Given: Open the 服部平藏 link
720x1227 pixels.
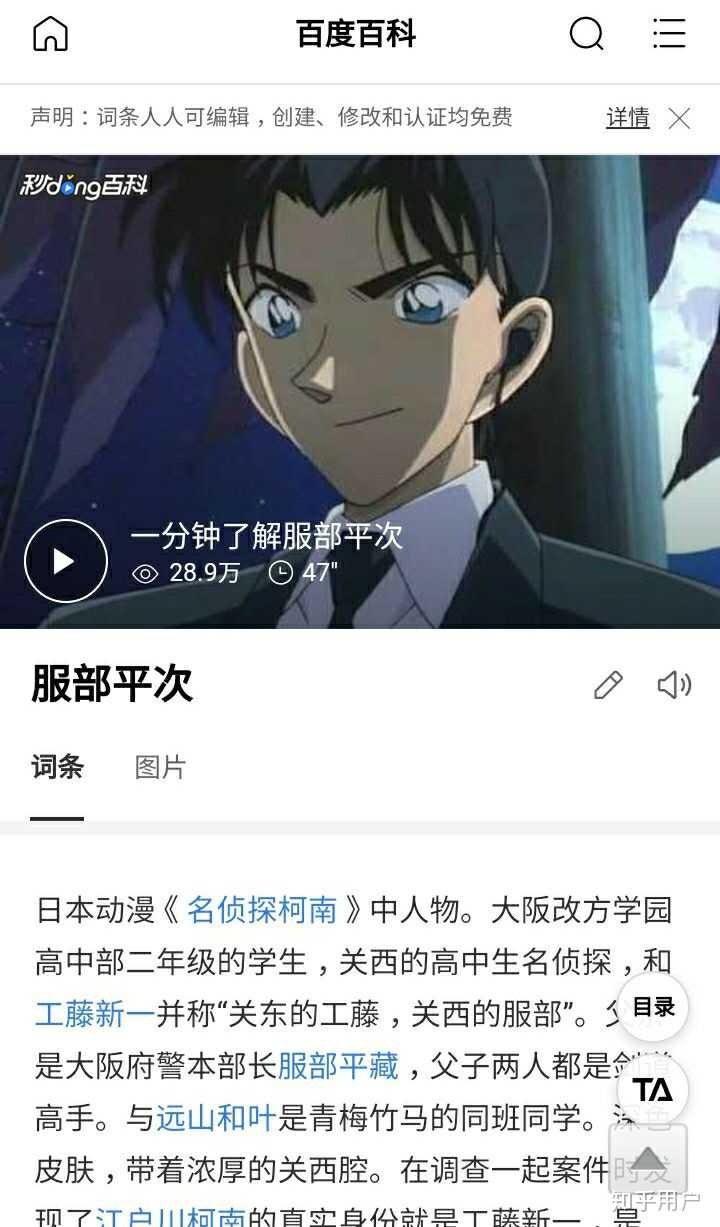Looking at the screenshot, I should (338, 1066).
